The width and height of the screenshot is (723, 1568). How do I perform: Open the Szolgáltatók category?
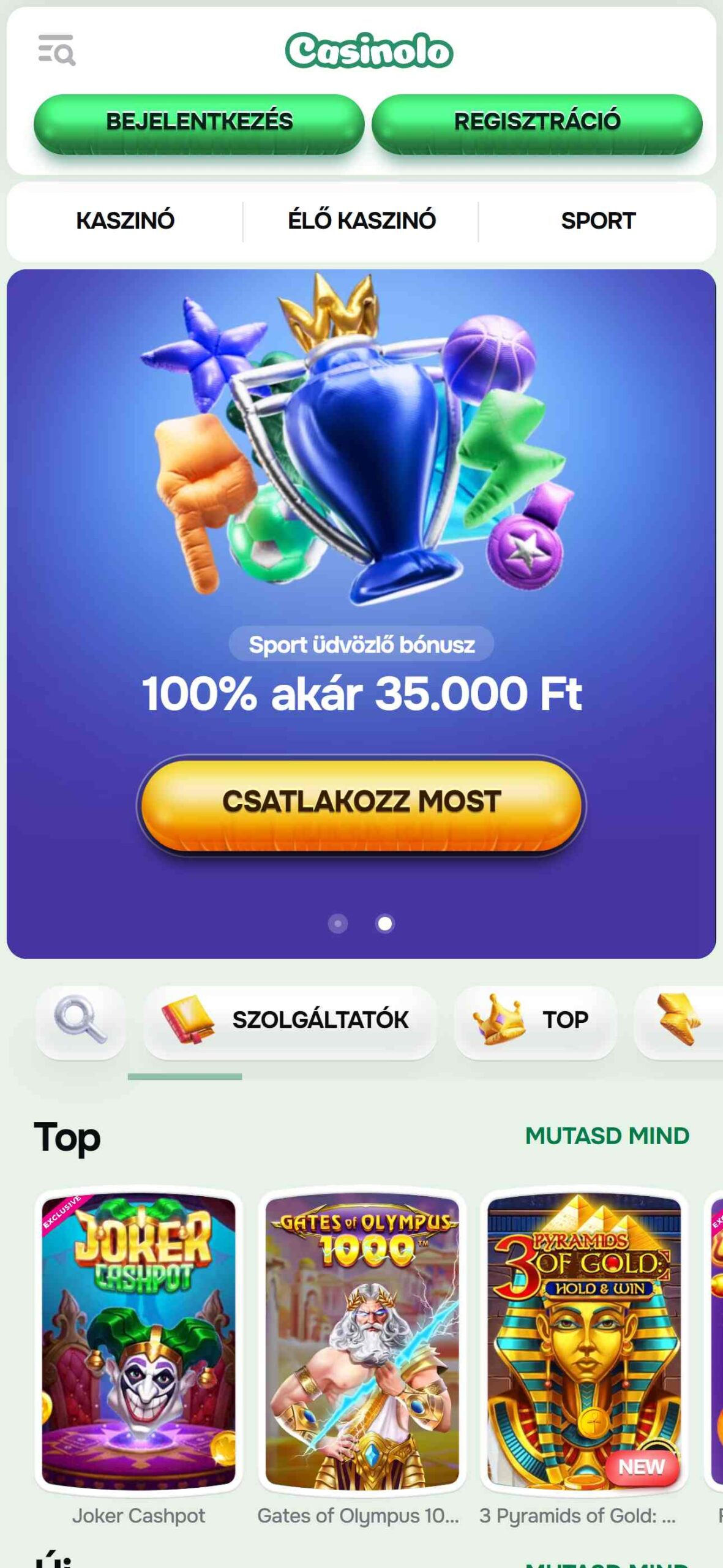290,1020
